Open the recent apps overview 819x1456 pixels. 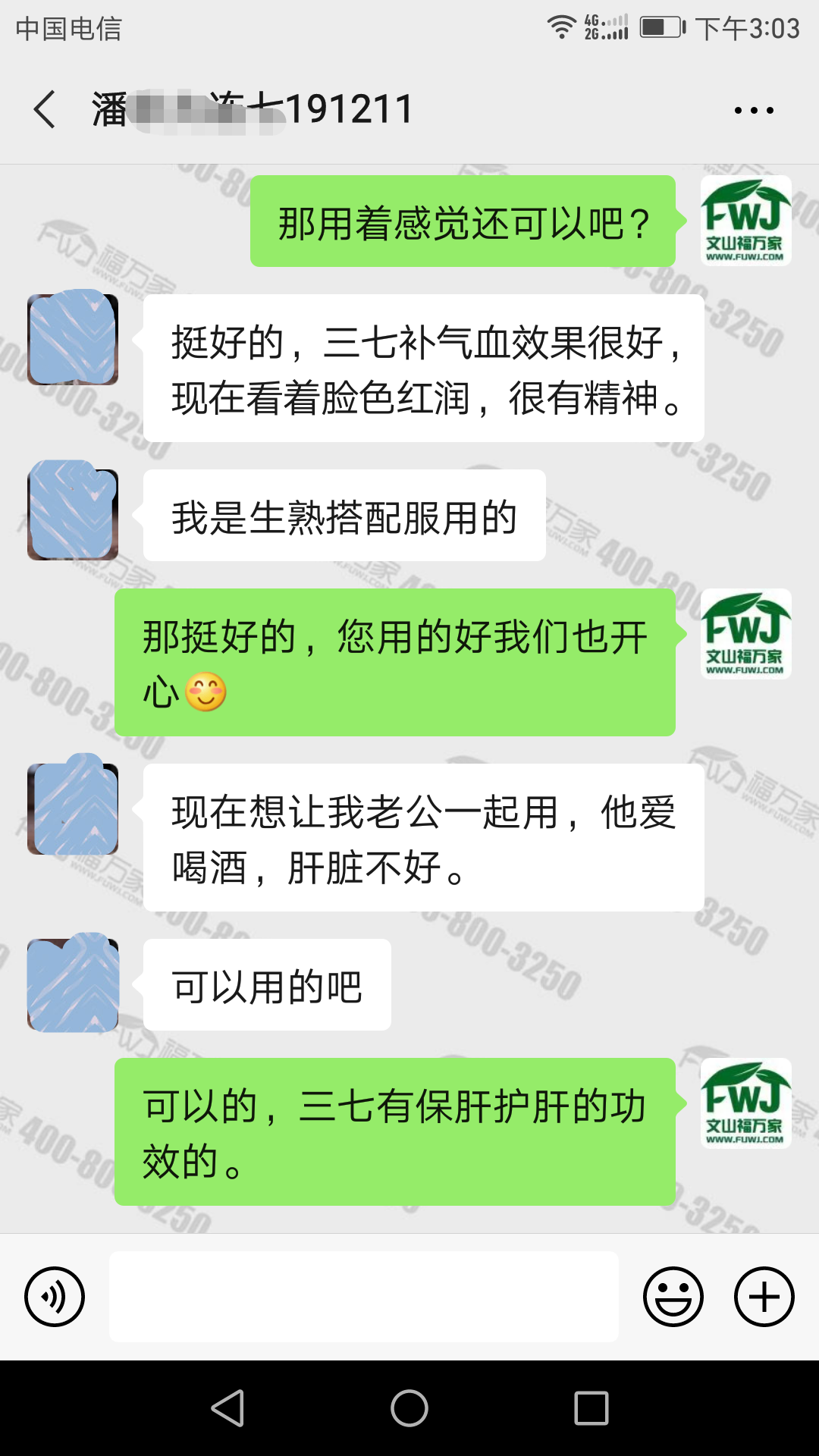pyautogui.click(x=591, y=1408)
